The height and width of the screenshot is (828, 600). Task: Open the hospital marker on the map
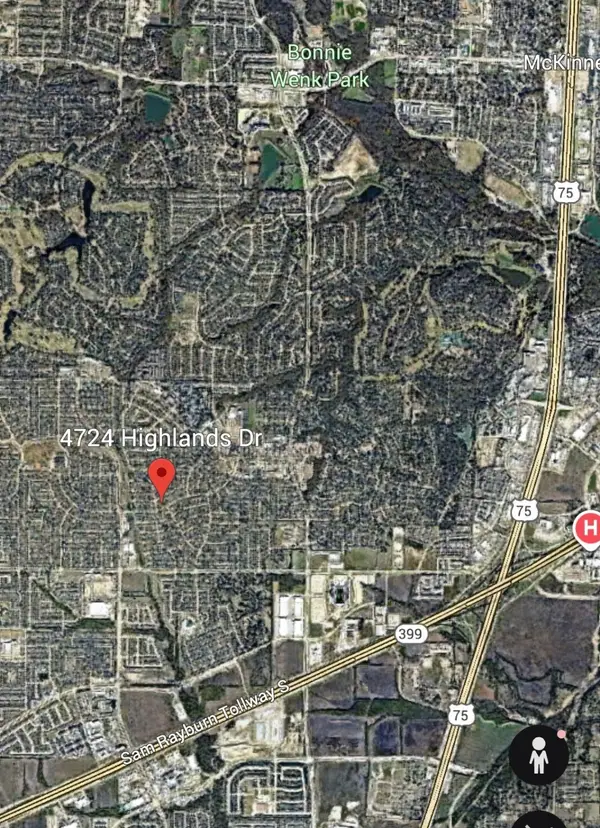(589, 527)
